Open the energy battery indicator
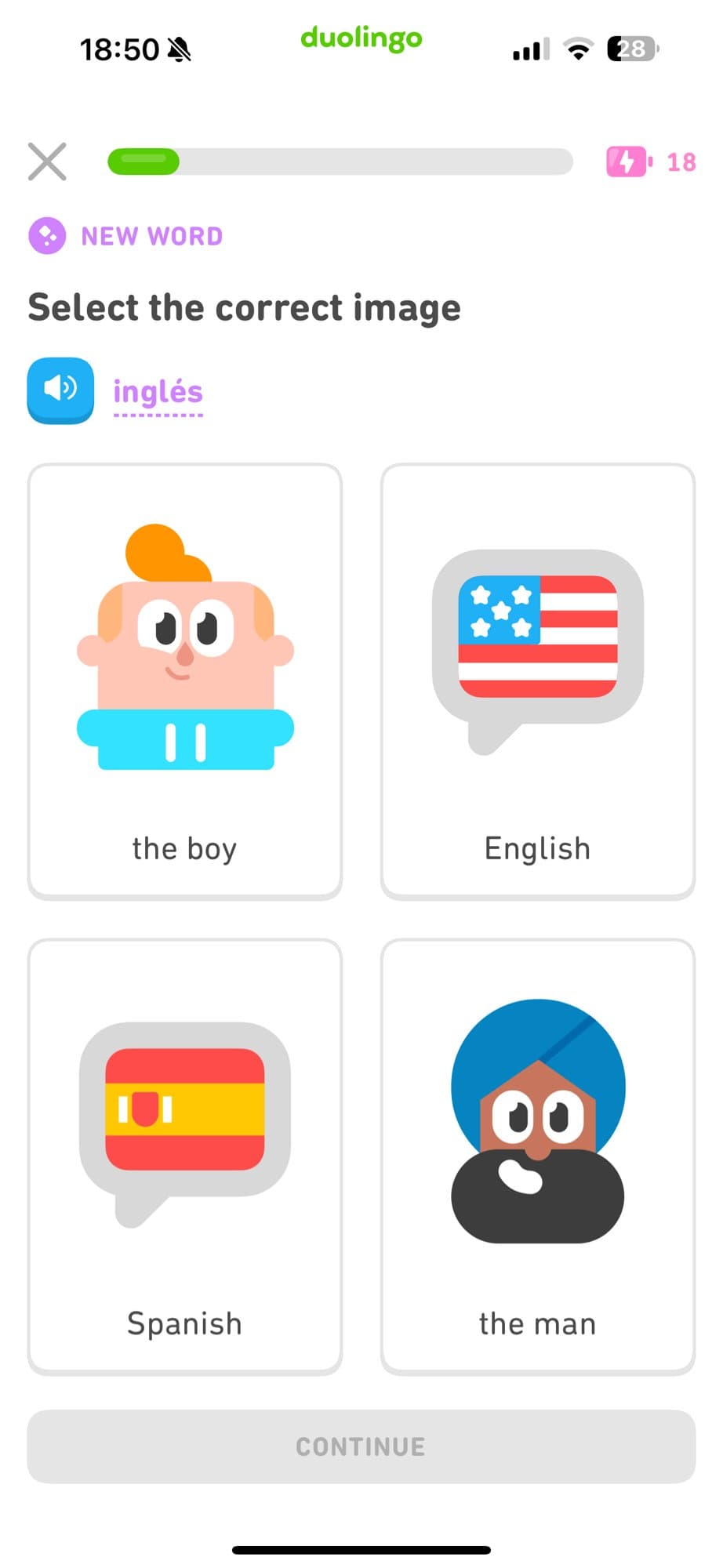 click(x=650, y=162)
